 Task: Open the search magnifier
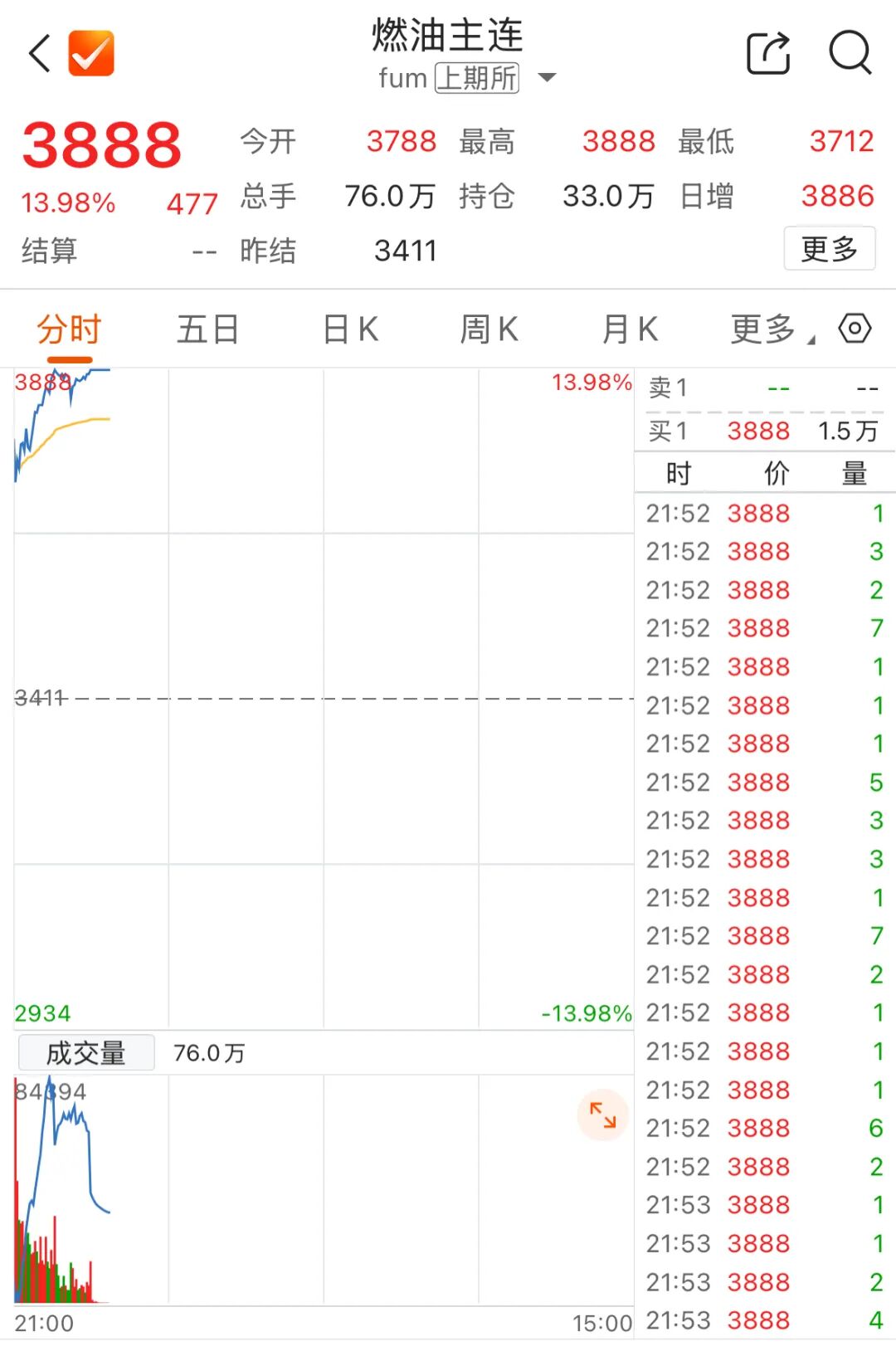850,54
